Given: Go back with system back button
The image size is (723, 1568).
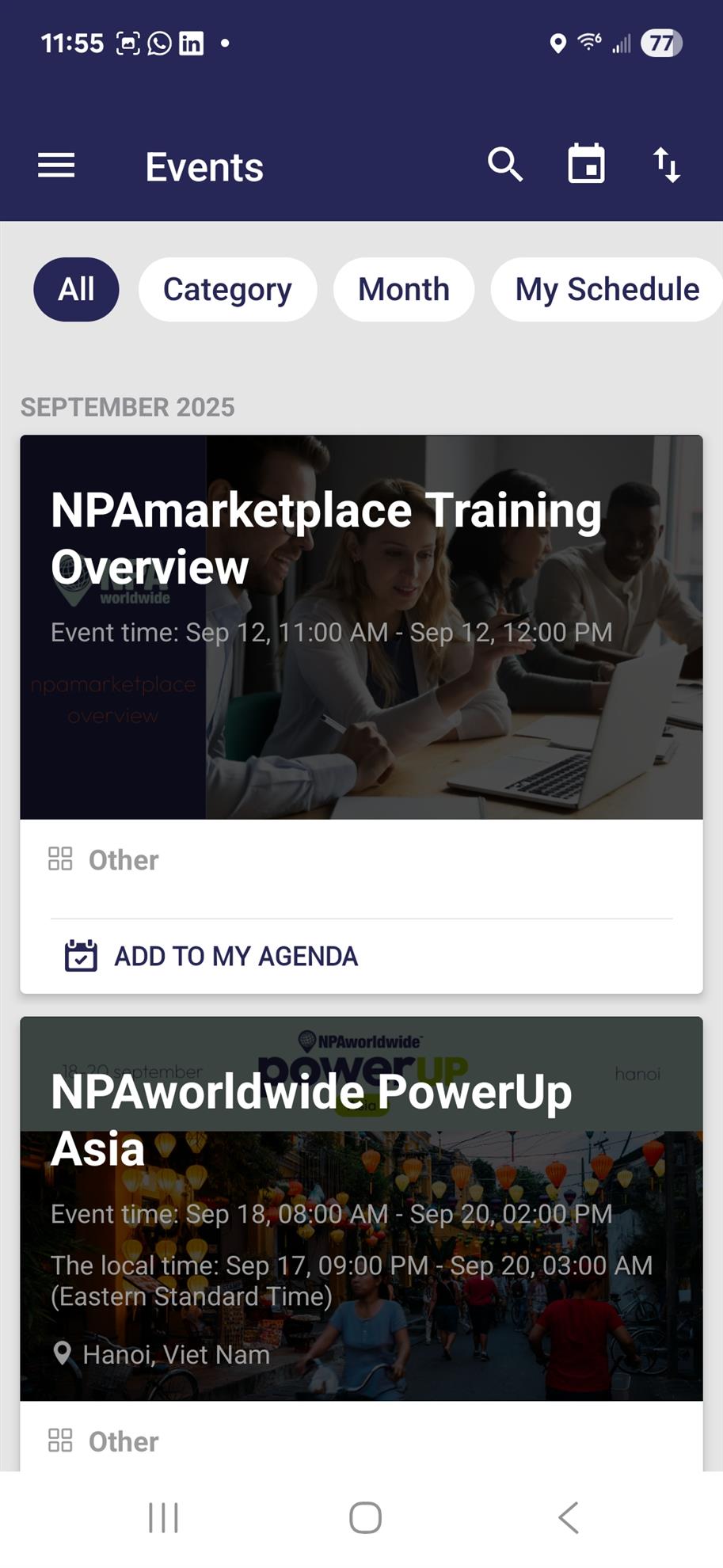Looking at the screenshot, I should [x=569, y=1517].
